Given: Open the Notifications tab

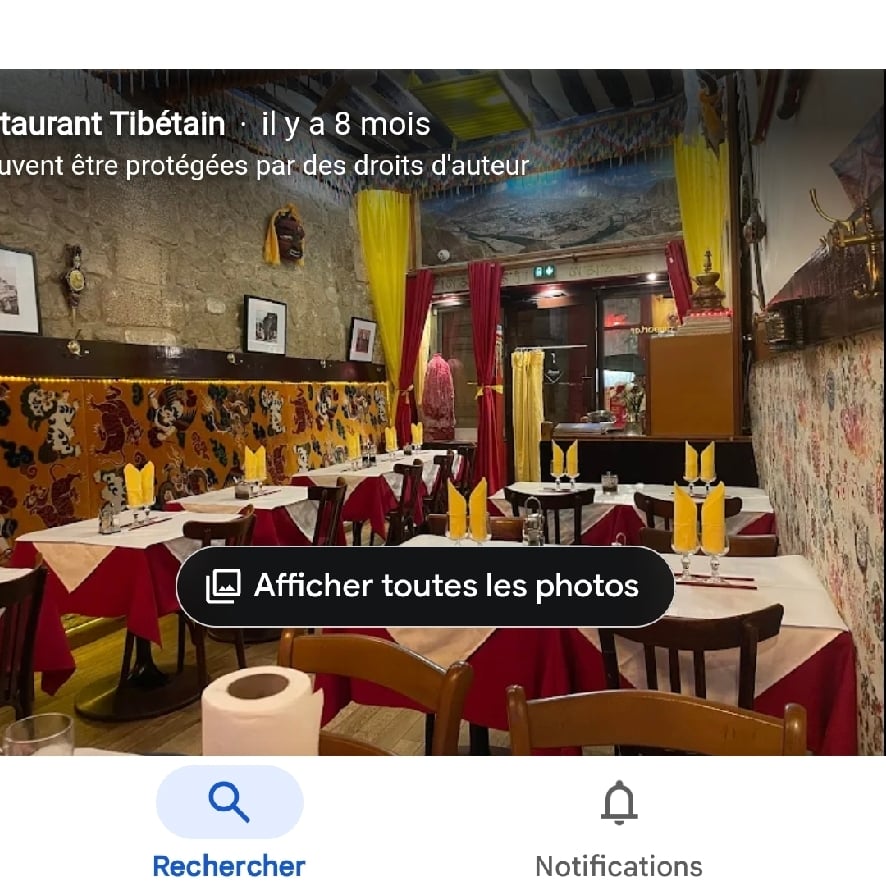Looking at the screenshot, I should [x=619, y=822].
